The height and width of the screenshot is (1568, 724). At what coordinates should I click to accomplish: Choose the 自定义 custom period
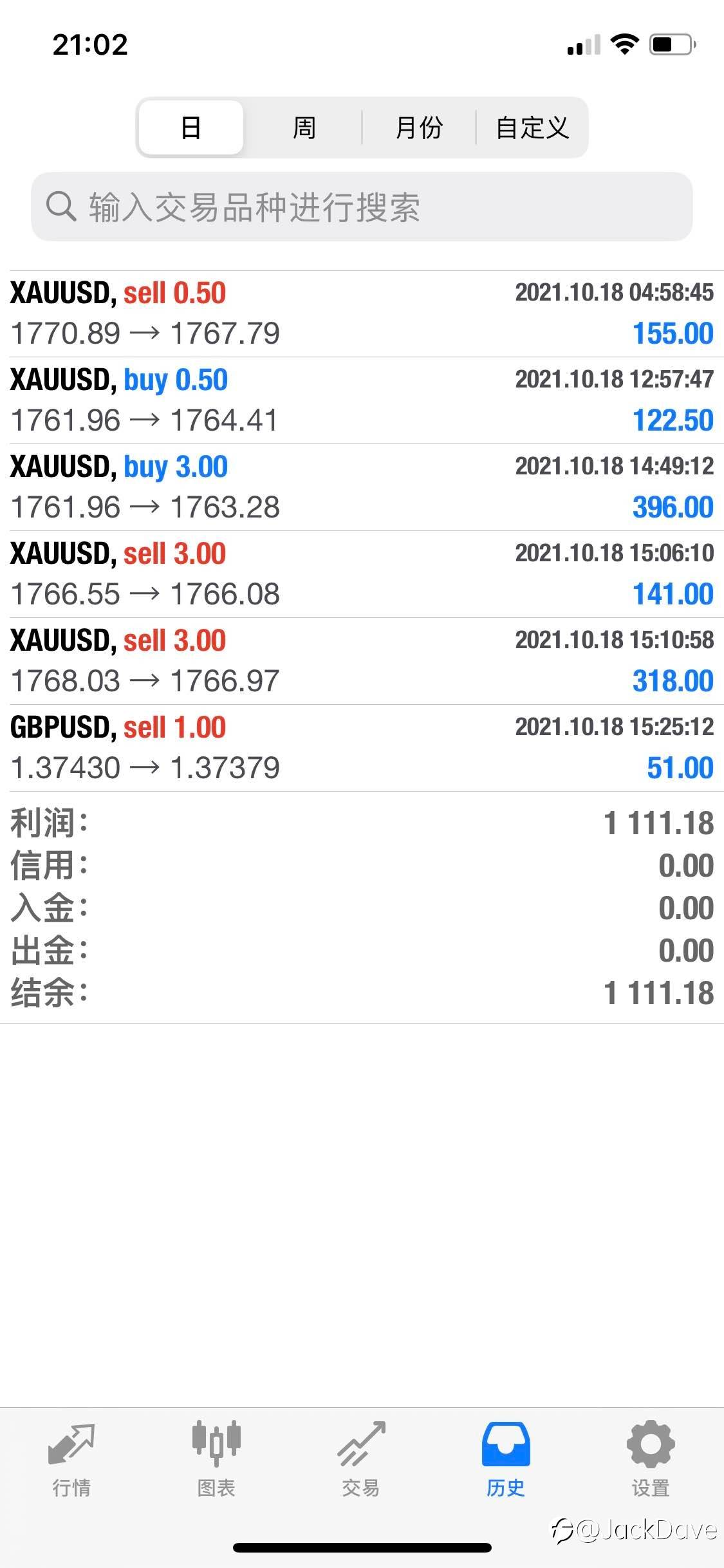(x=532, y=127)
